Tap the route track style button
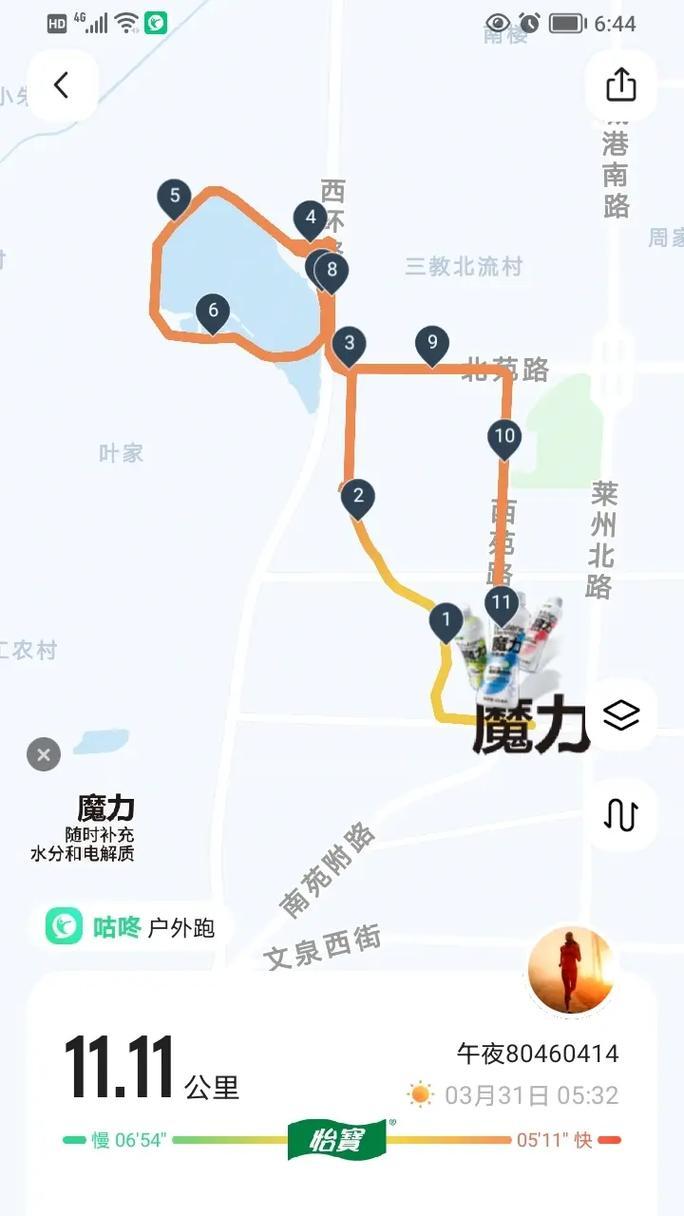The image size is (684, 1216). pyautogui.click(x=621, y=815)
